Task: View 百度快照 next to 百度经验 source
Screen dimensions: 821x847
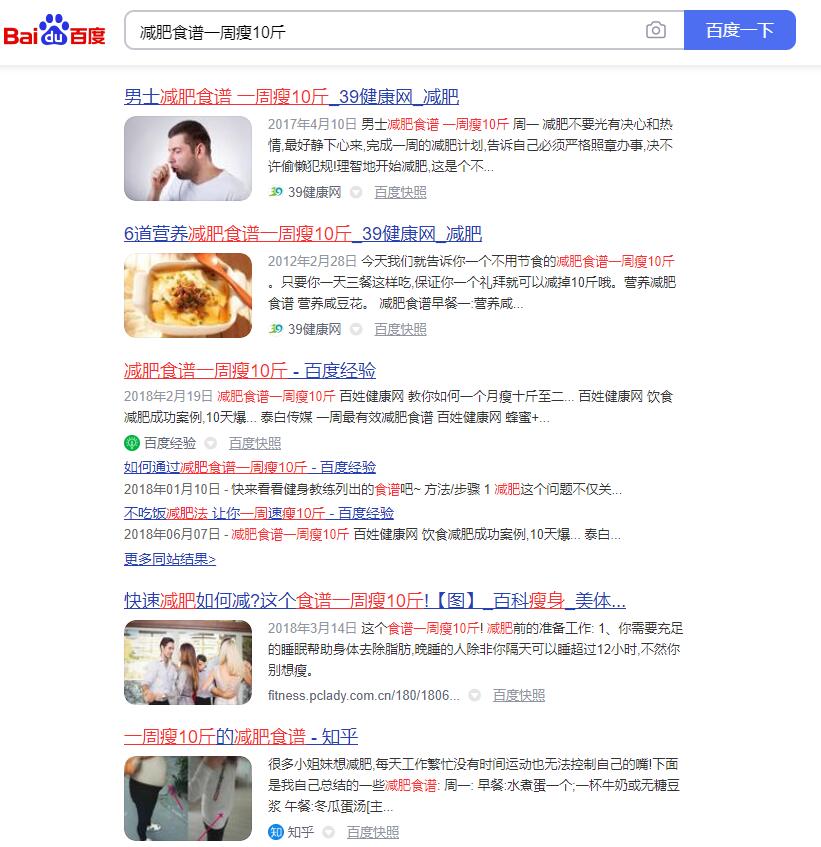Action: [254, 443]
